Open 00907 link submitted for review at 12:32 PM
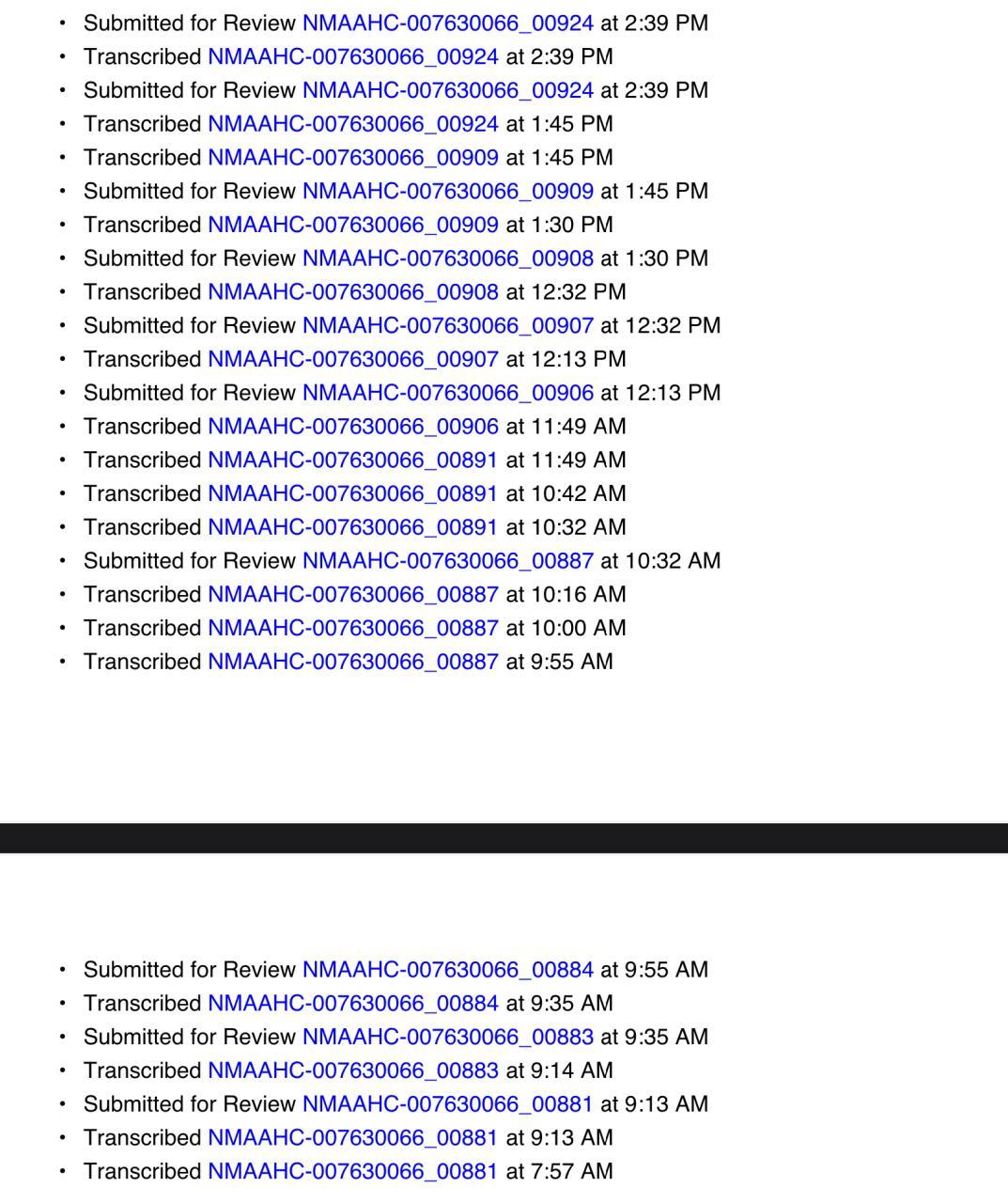This screenshot has height=1203, width=1008. [x=447, y=326]
